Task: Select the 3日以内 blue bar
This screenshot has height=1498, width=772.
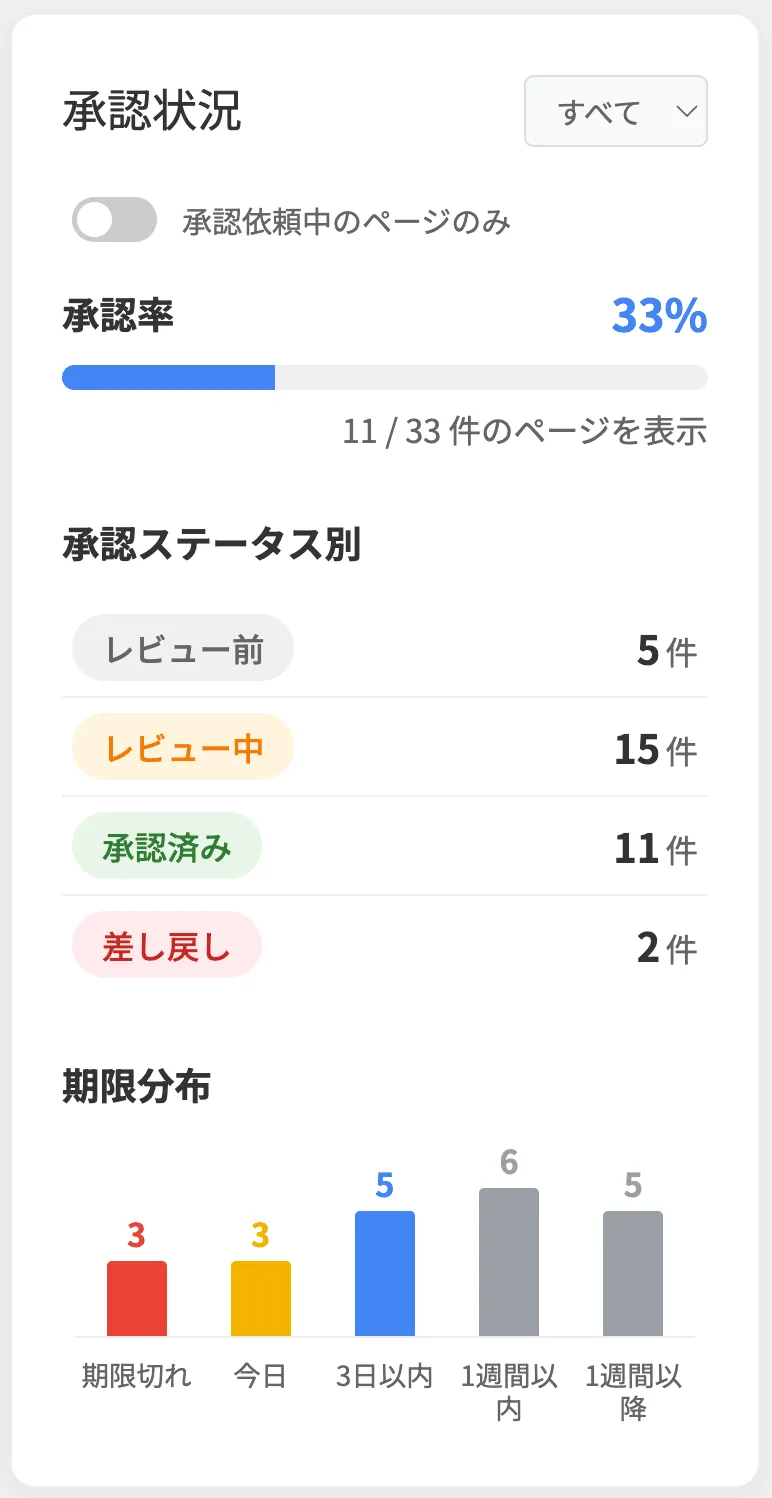Action: (384, 1275)
